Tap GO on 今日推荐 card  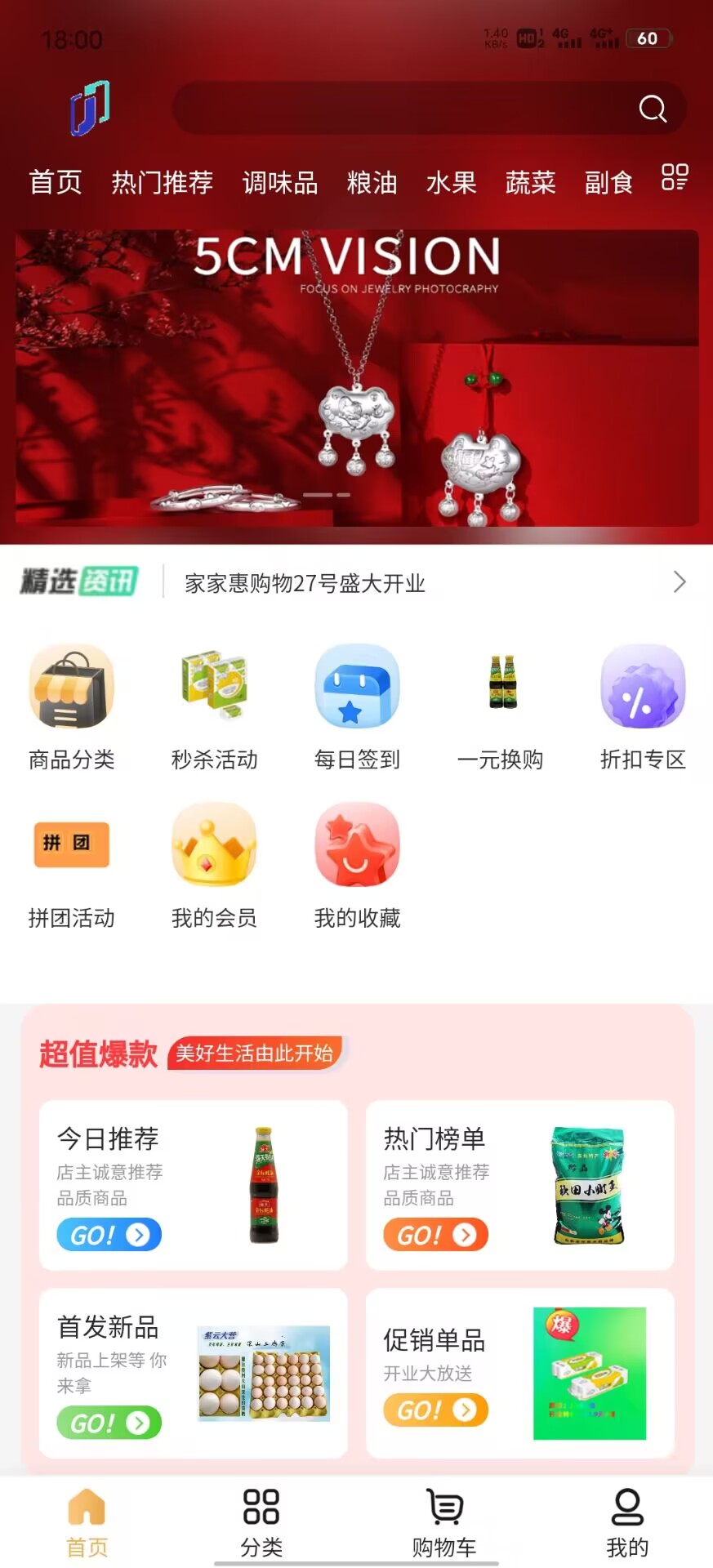click(109, 1235)
